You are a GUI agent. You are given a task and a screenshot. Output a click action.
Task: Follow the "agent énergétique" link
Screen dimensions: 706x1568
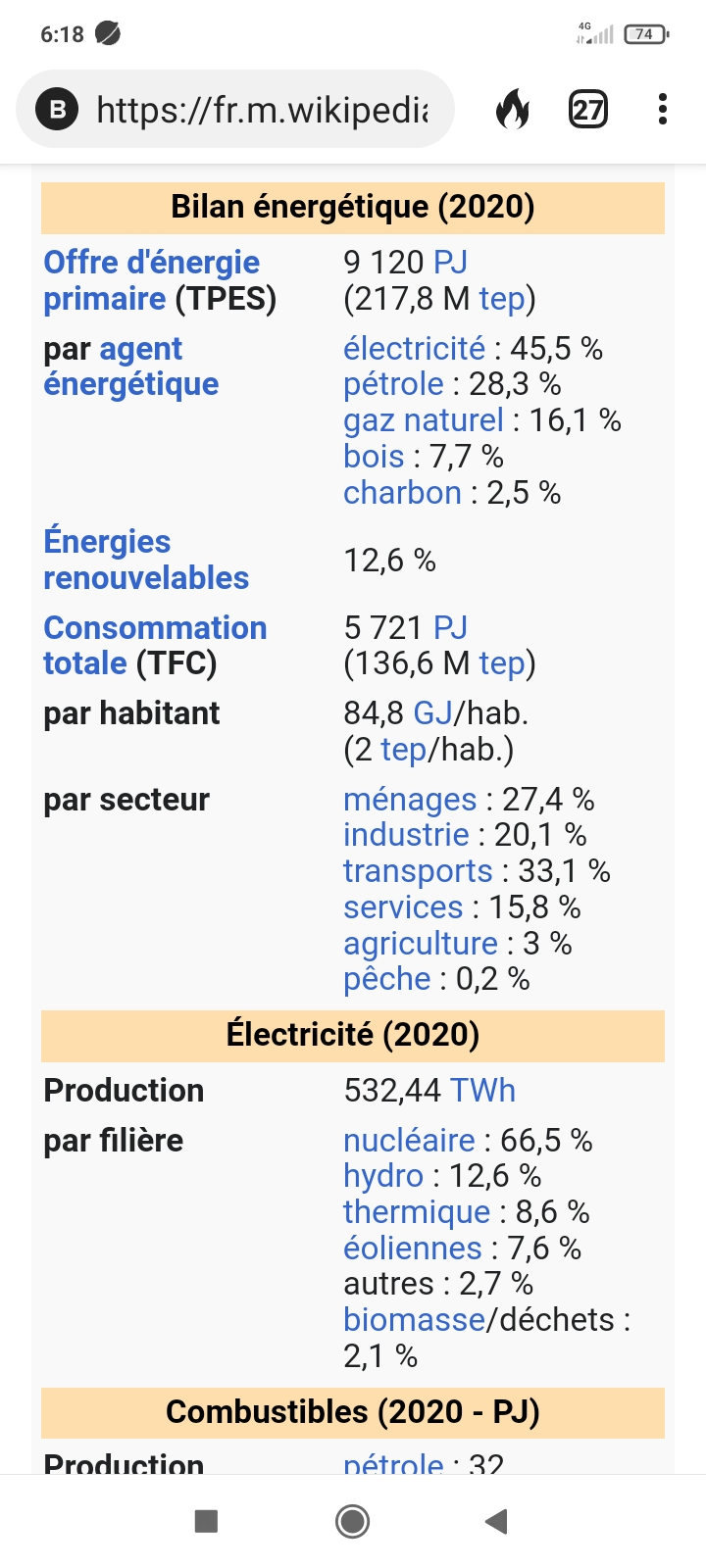(x=131, y=367)
